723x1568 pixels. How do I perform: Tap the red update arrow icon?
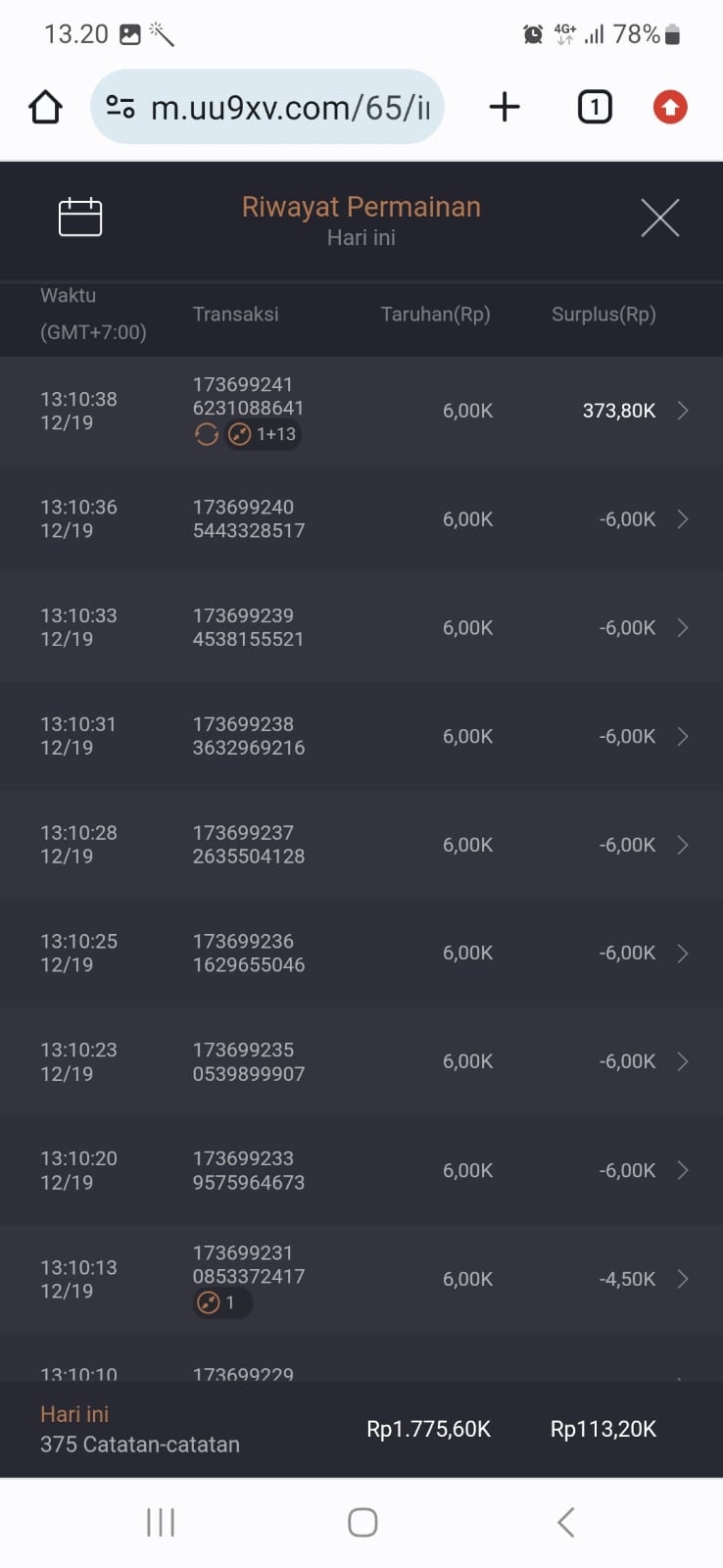pyautogui.click(x=670, y=107)
